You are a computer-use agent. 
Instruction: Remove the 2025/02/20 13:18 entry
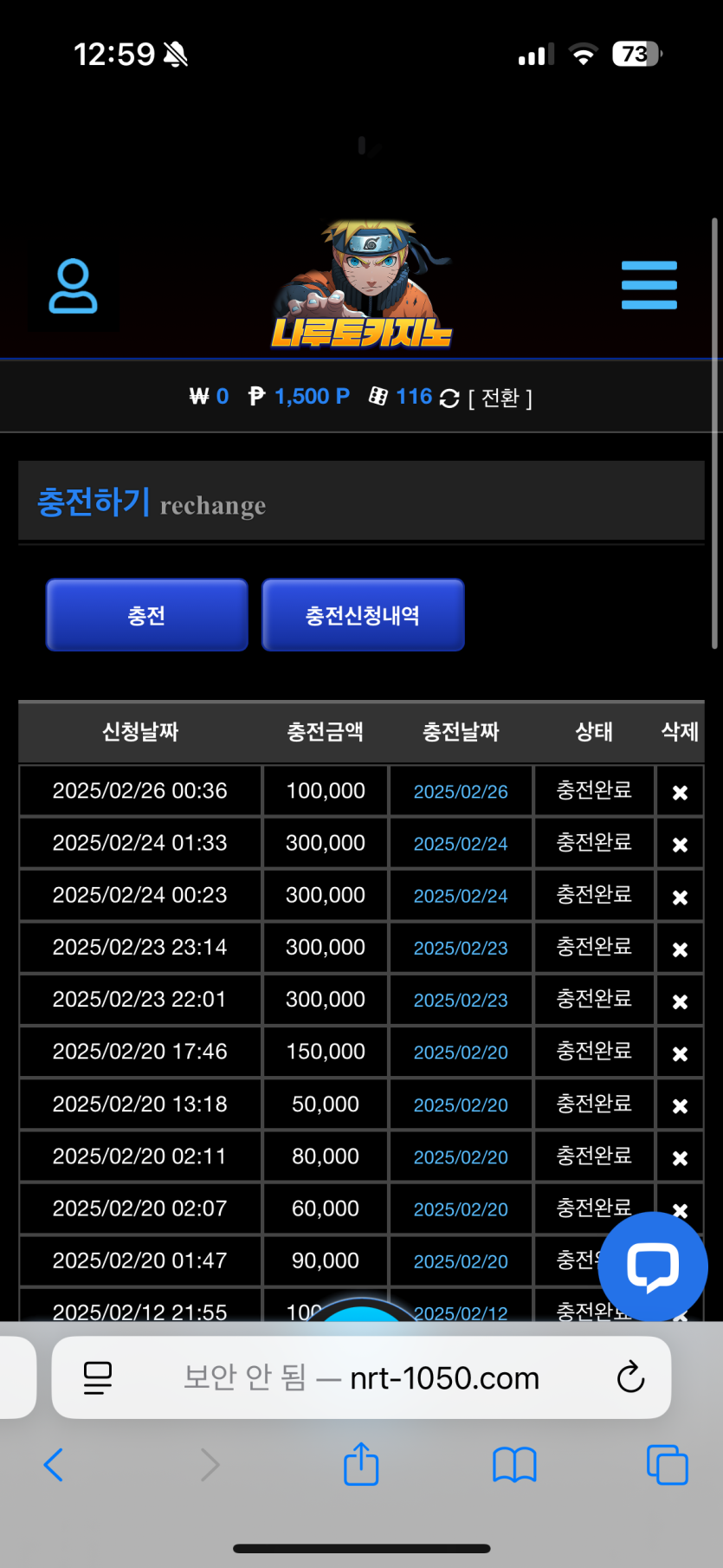[680, 1105]
